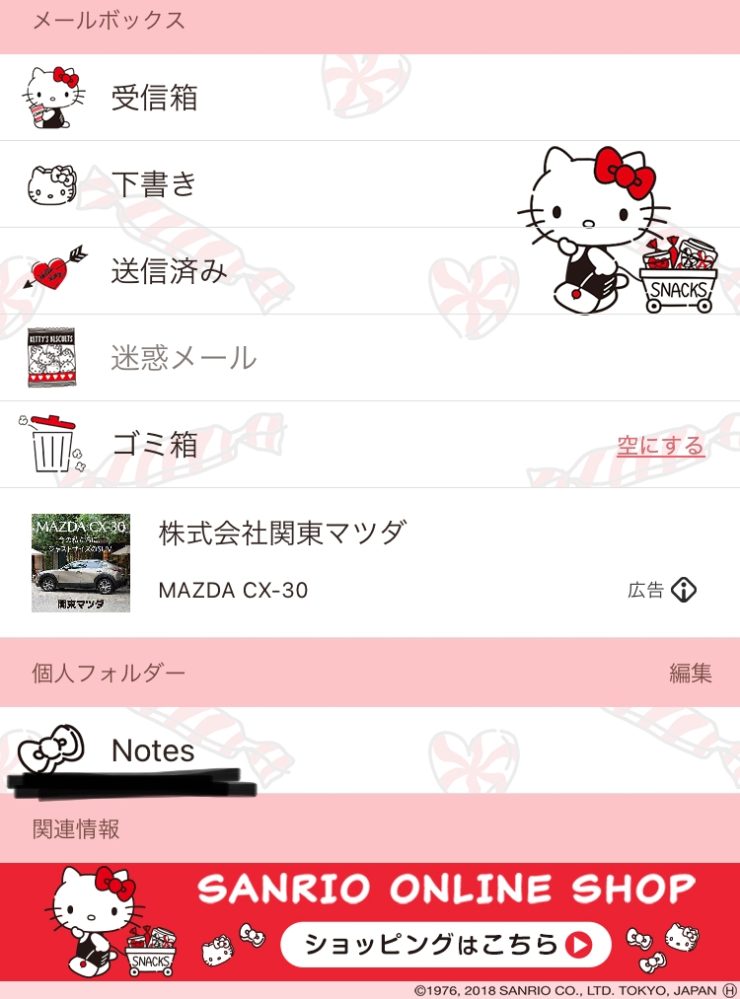Select the Hello Kitty inbox (受信箱) icon
Screen dimensions: 740x999
pos(52,98)
